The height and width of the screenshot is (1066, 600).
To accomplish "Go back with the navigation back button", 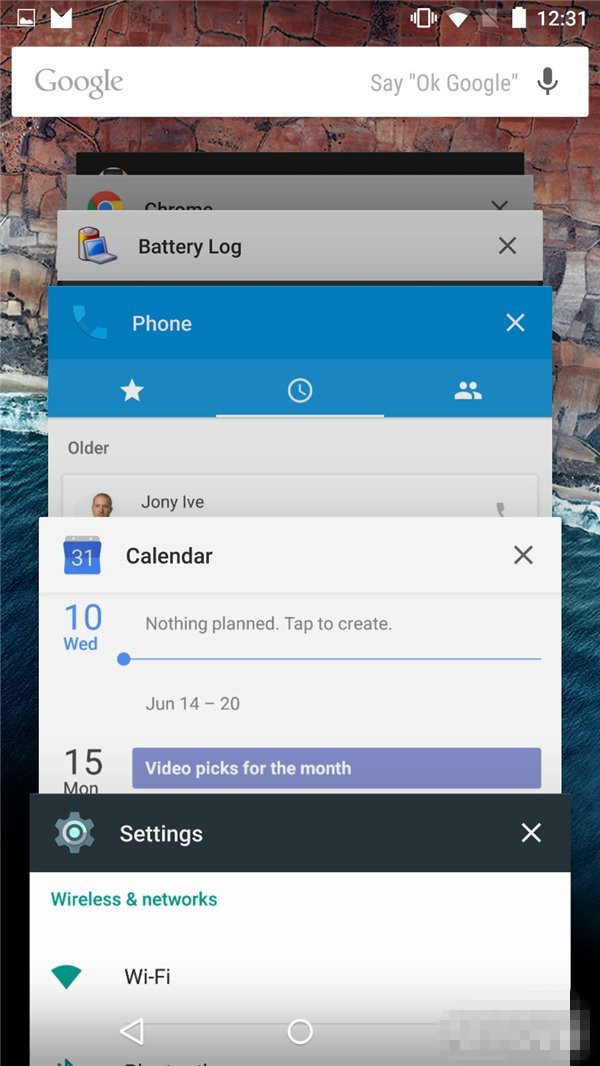I will click(131, 1031).
